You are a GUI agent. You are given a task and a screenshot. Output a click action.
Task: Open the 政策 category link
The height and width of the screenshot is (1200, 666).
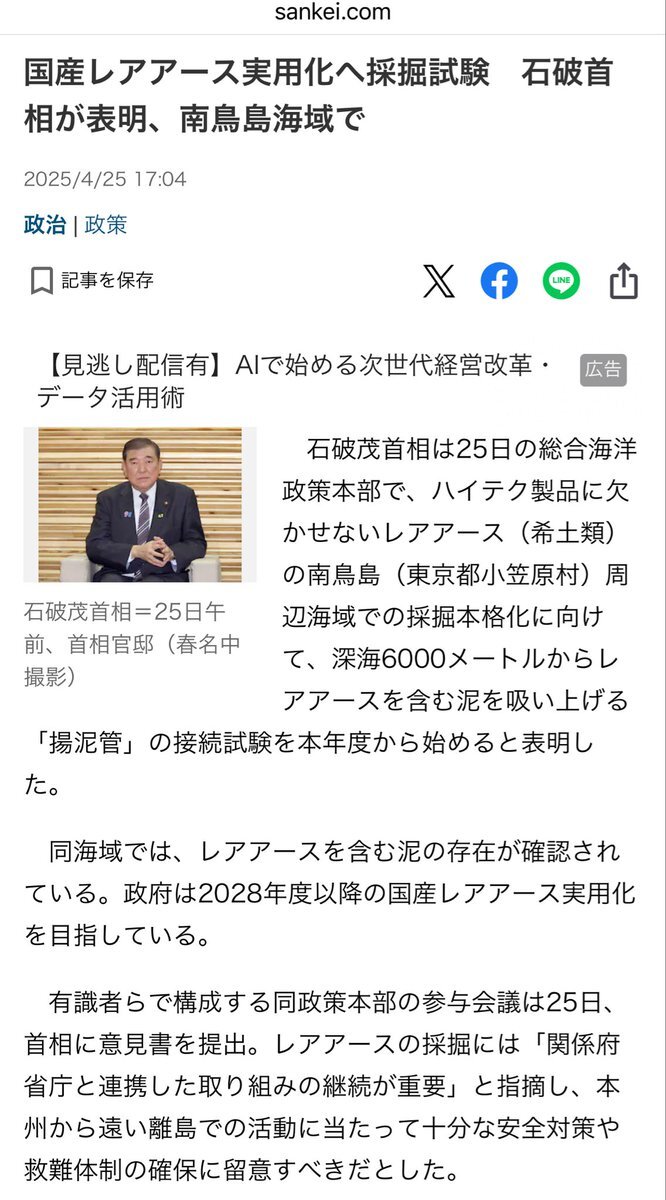(106, 225)
